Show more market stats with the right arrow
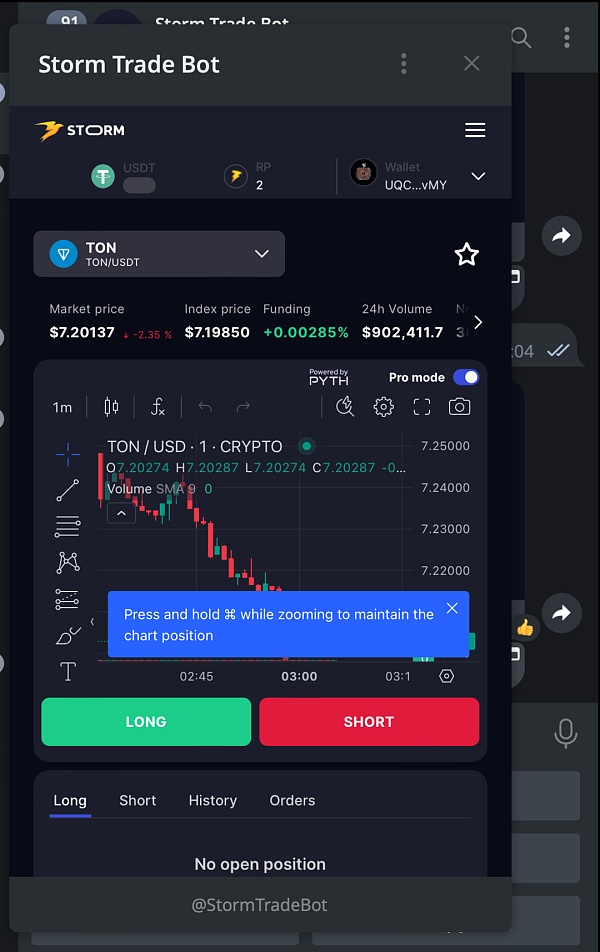Viewport: 600px width, 952px height. click(478, 322)
